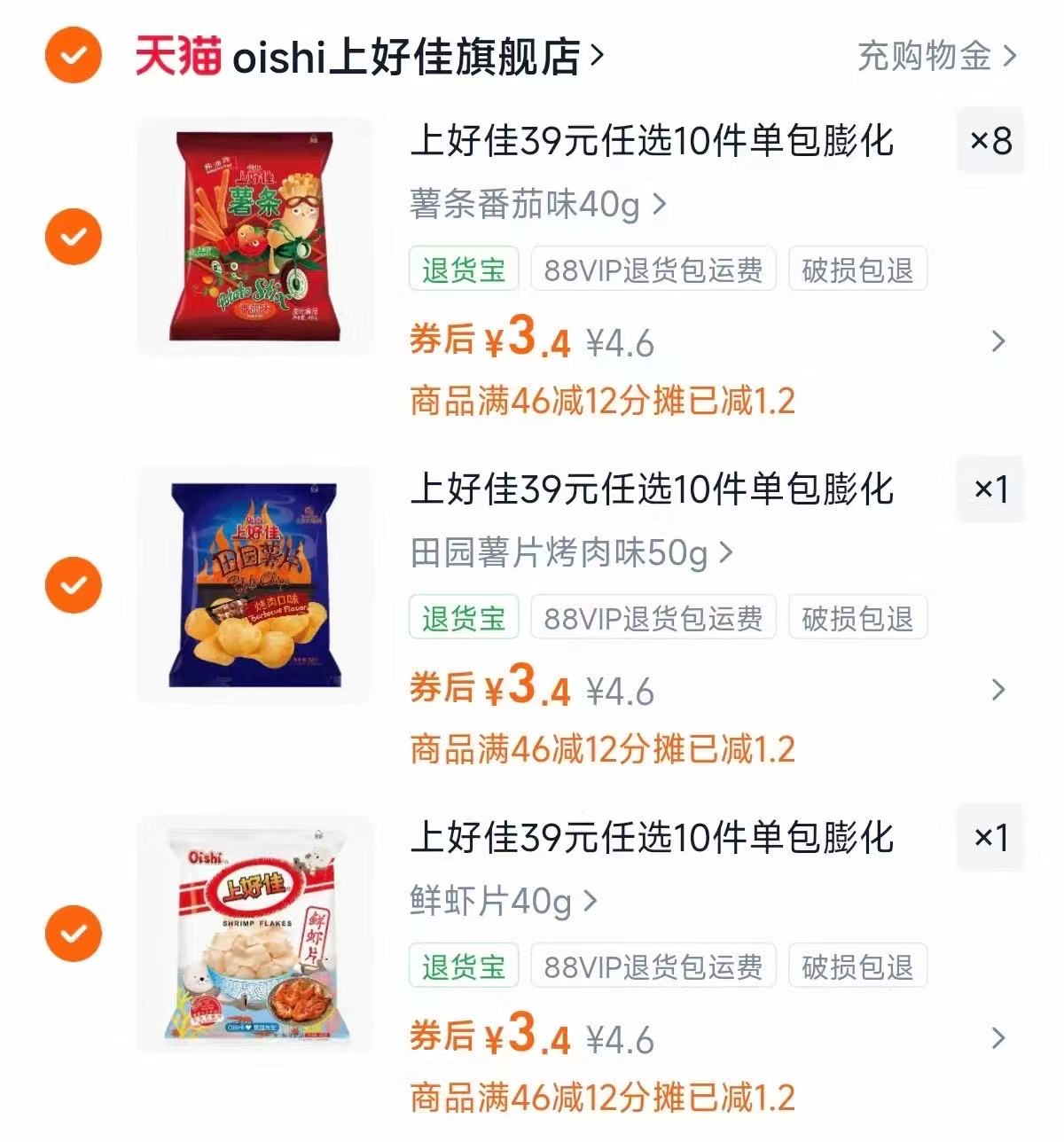The image size is (1064, 1142).
Task: Click the right chevron beside ¥3.4 price
Action: click(x=997, y=340)
